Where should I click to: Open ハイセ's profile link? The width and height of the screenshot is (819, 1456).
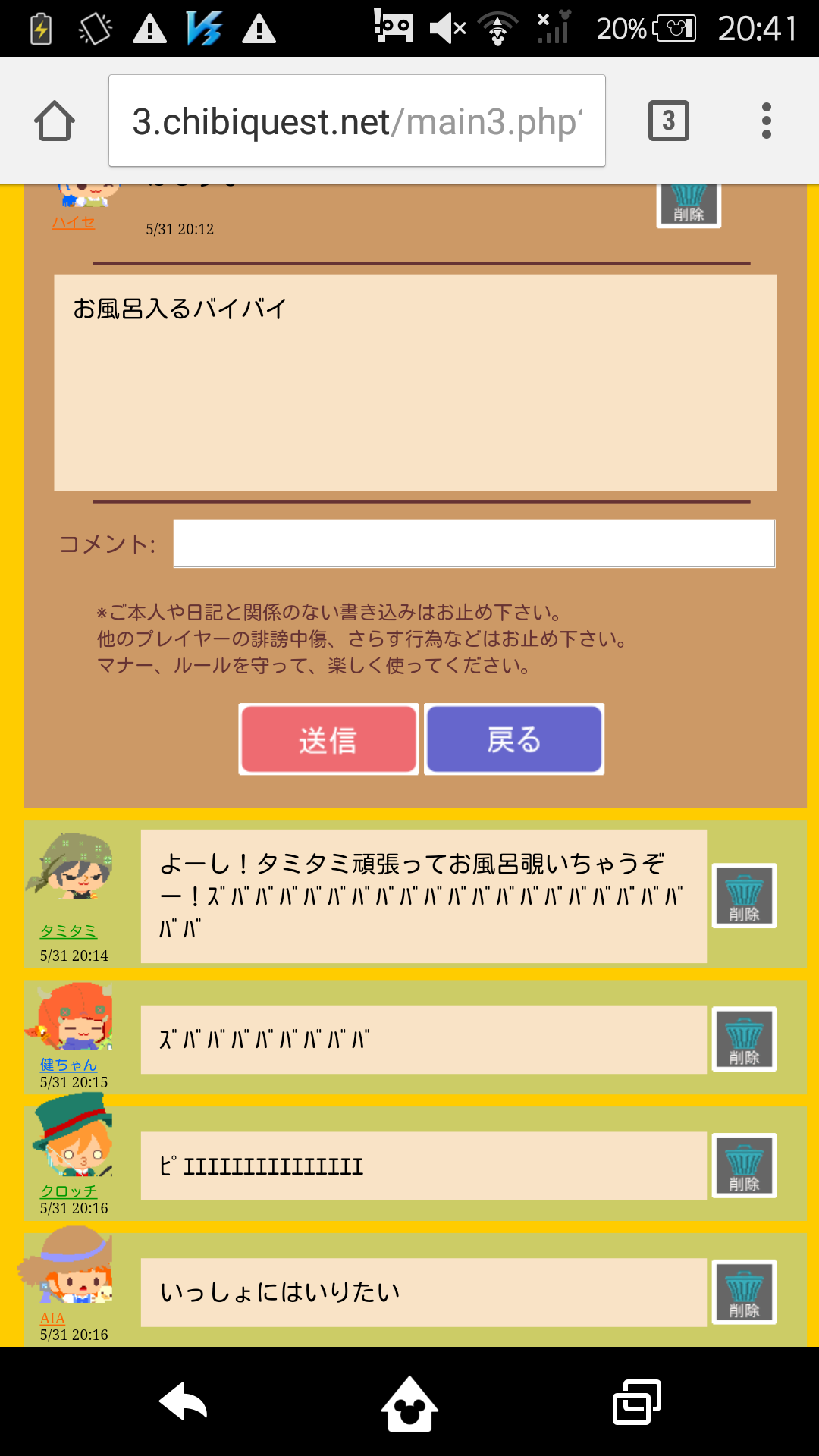coord(73,222)
